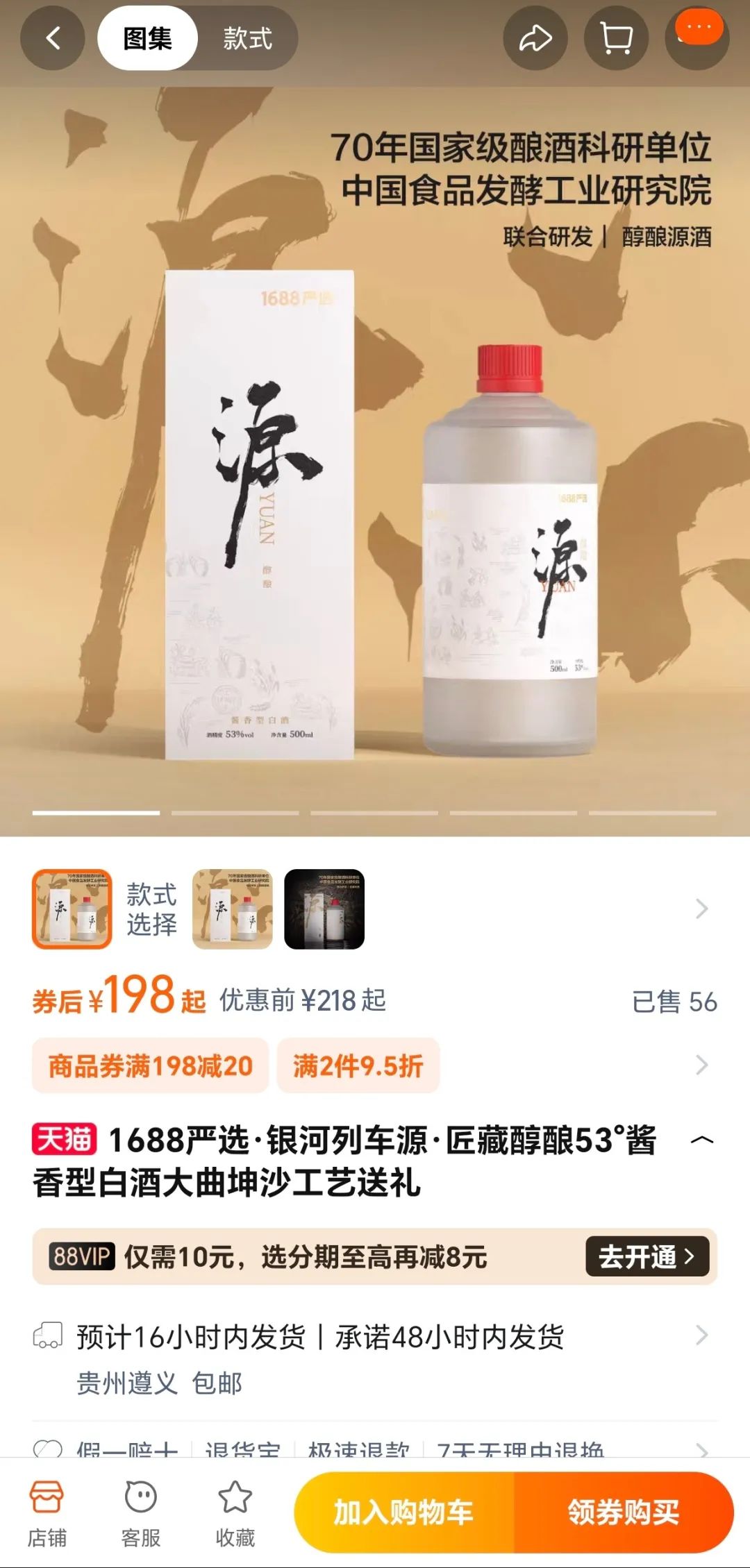Select the first highlighted style thumbnail
Viewport: 750px width, 1568px height.
pos(72,909)
